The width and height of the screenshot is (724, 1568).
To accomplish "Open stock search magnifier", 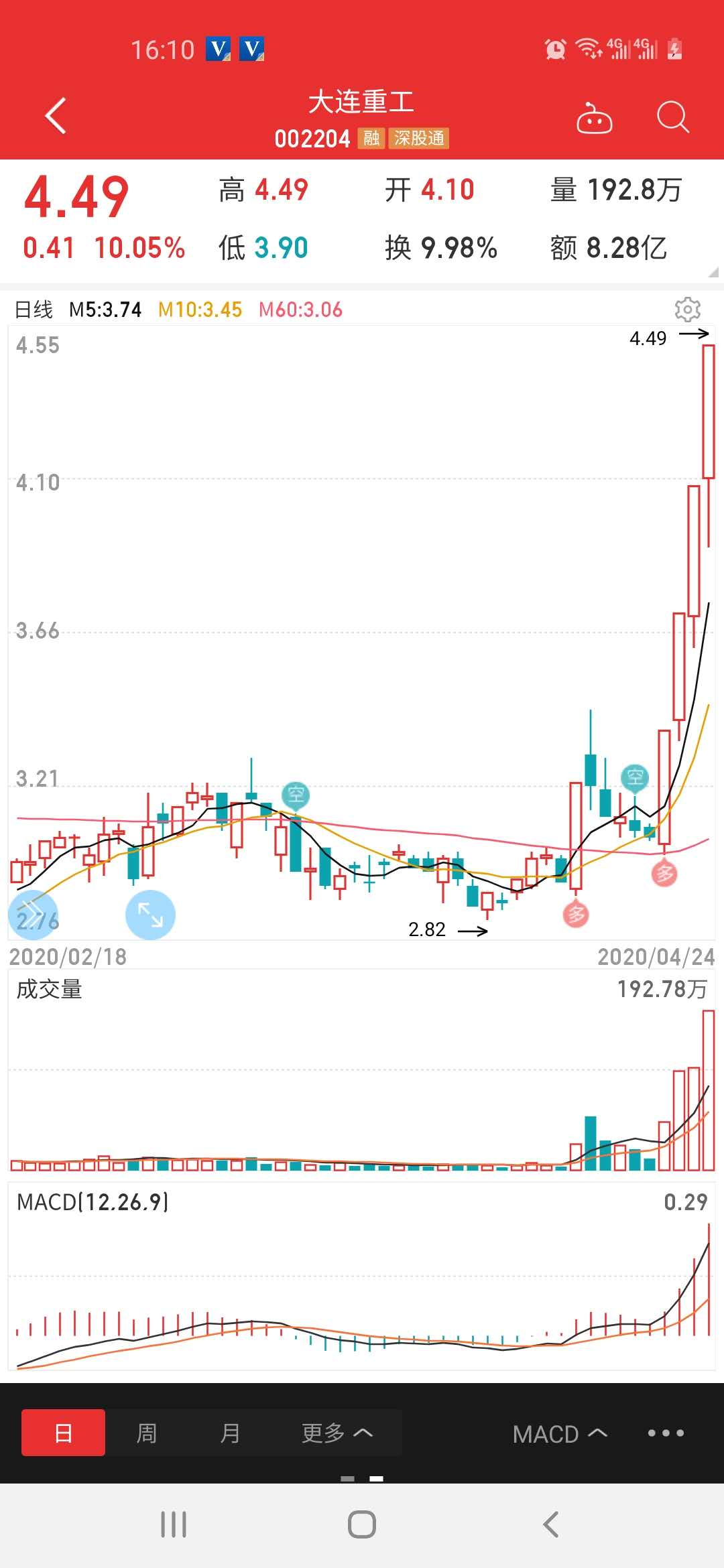I will 672,118.
